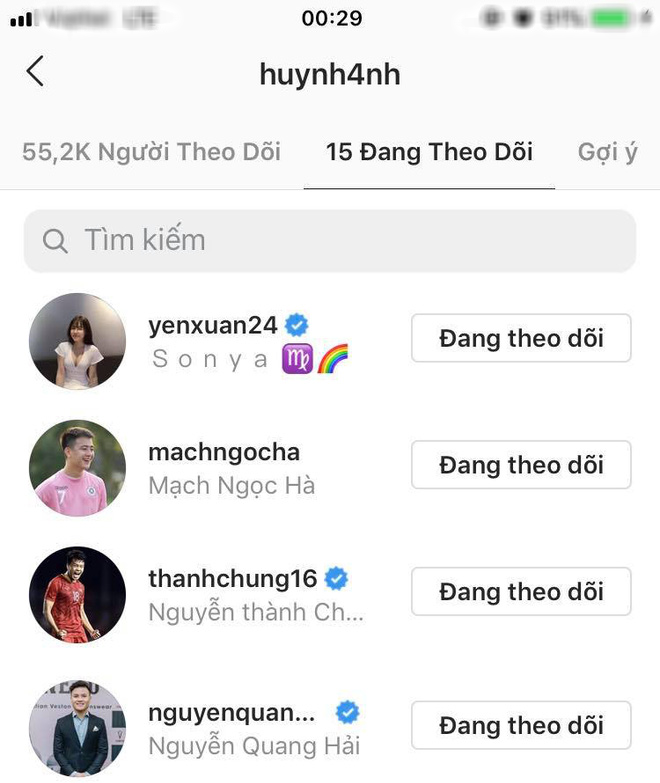
Task: Tap Đang theo dõi next to machngocha
Action: click(521, 465)
